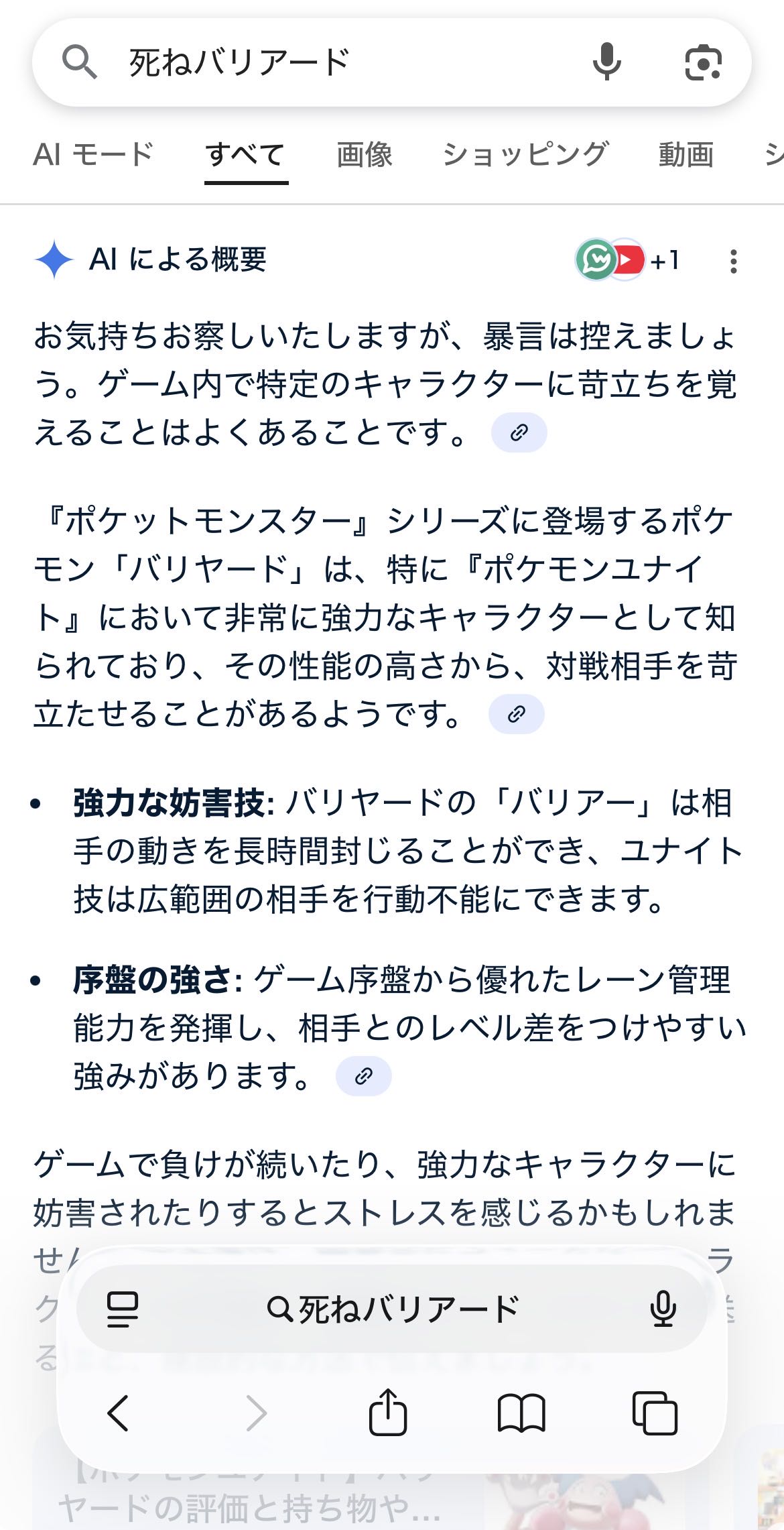The image size is (784, 1530).
Task: Open the ショッピング tab
Action: (525, 155)
